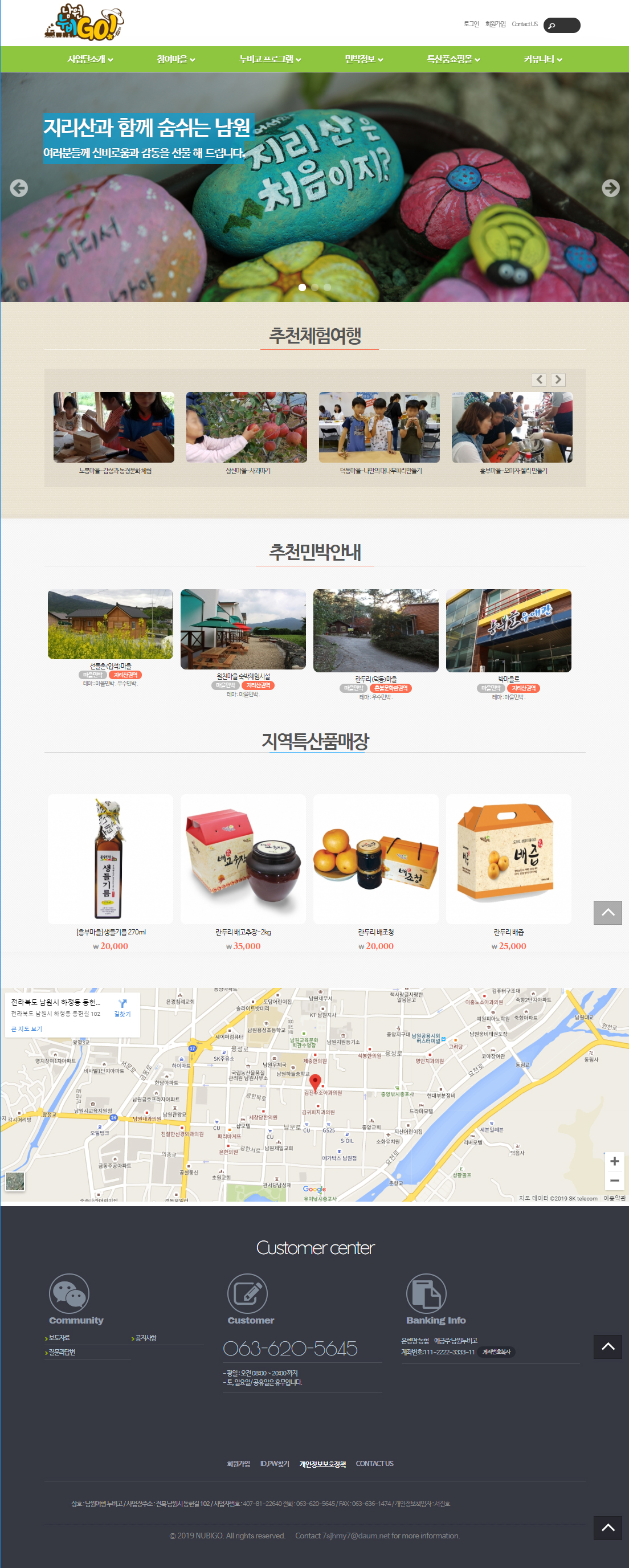Image resolution: width=629 pixels, height=1568 pixels.
Task: Open 개인정보보호정책 footer link
Action: pos(322,1464)
